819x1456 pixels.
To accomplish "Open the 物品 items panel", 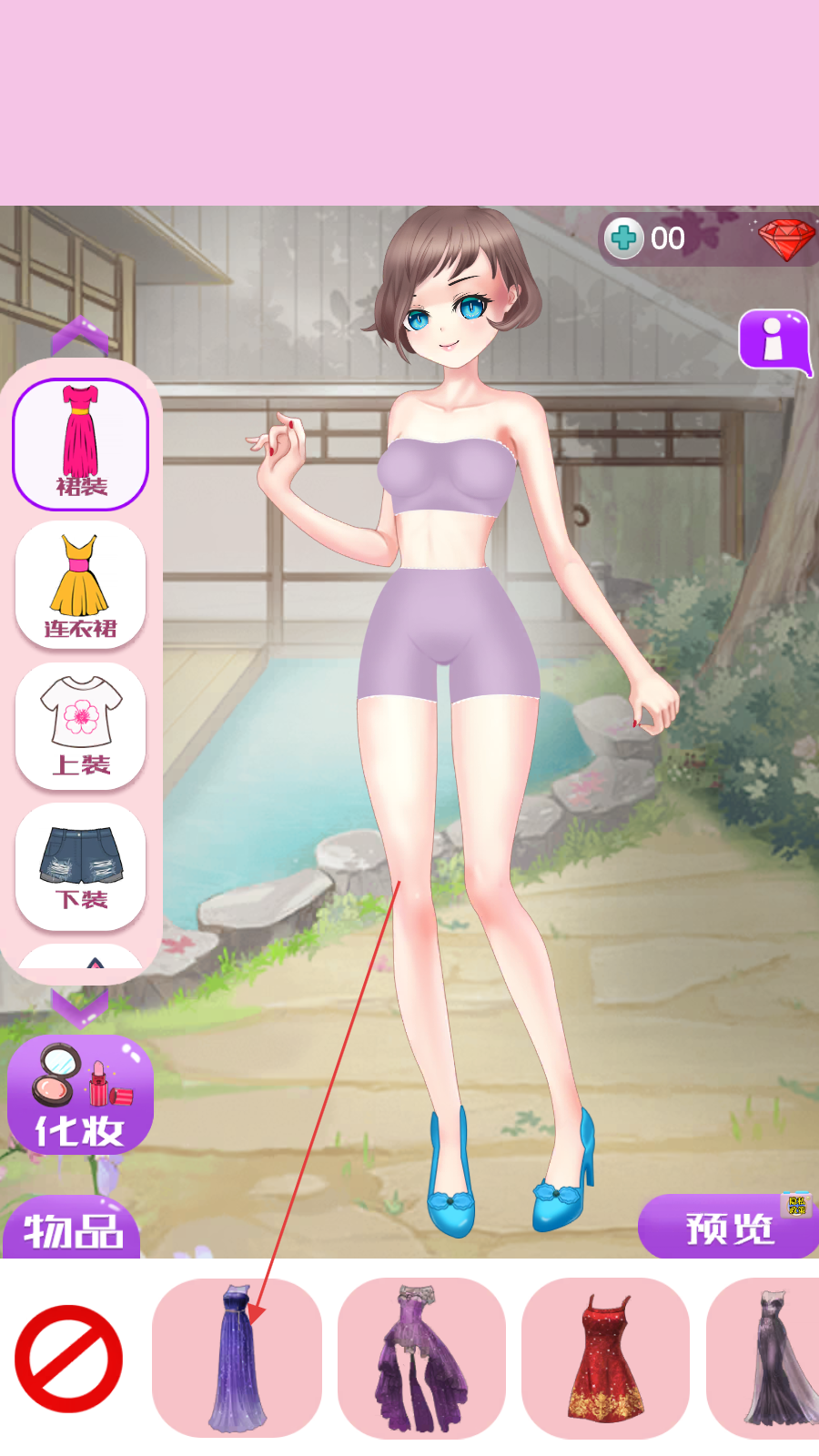I will pos(73,1230).
